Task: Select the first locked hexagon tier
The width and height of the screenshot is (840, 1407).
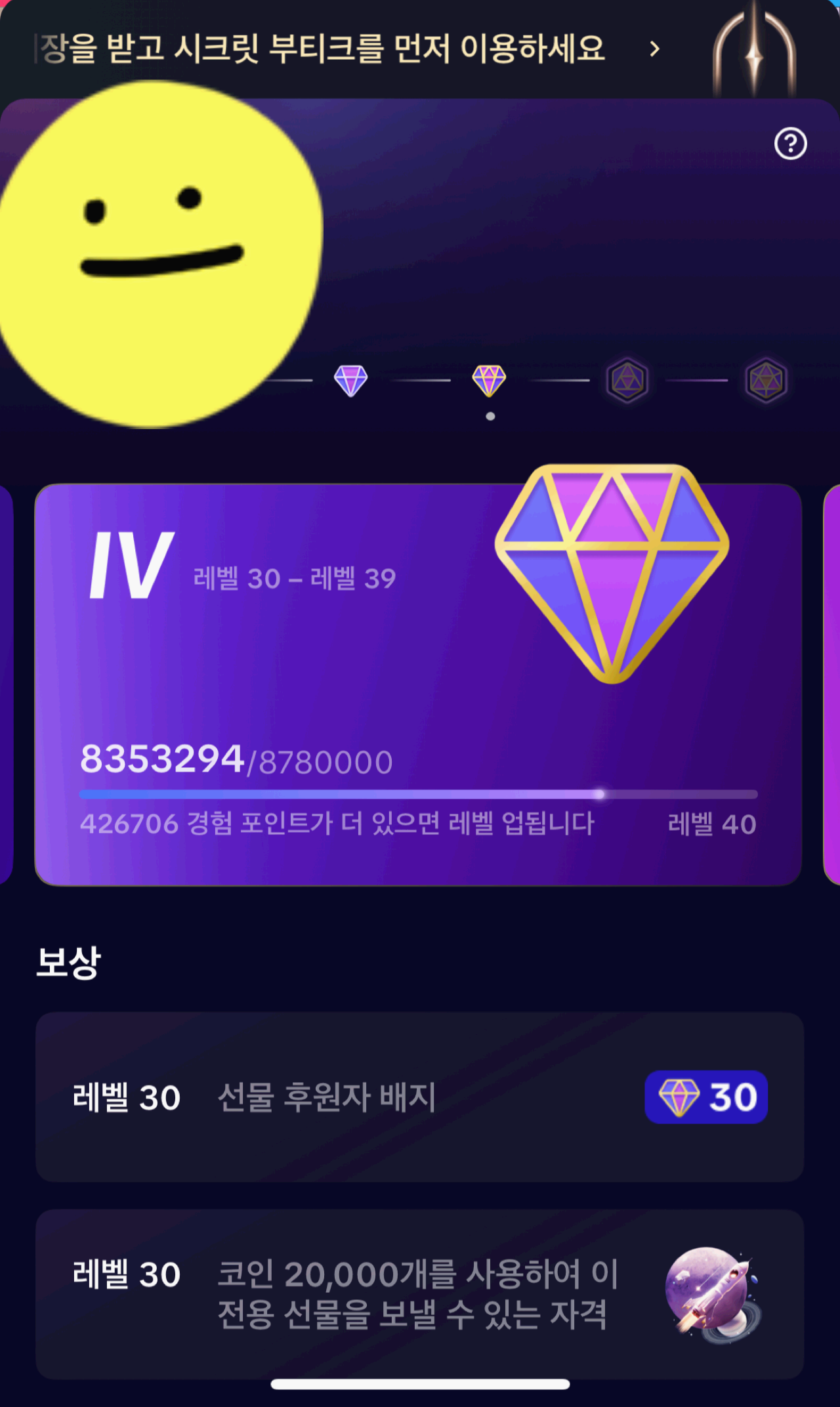Action: coord(627,380)
